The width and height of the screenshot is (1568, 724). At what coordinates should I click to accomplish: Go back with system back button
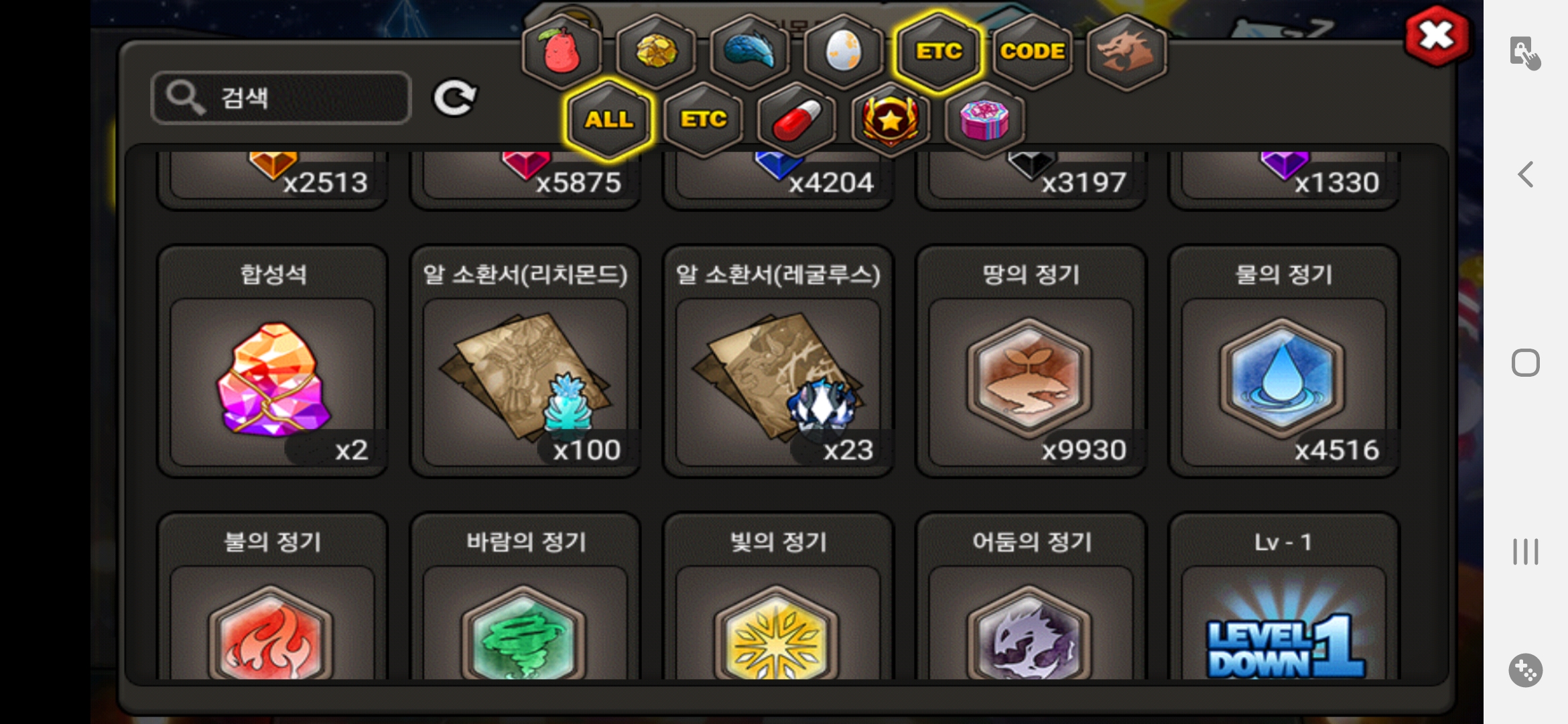1526,175
